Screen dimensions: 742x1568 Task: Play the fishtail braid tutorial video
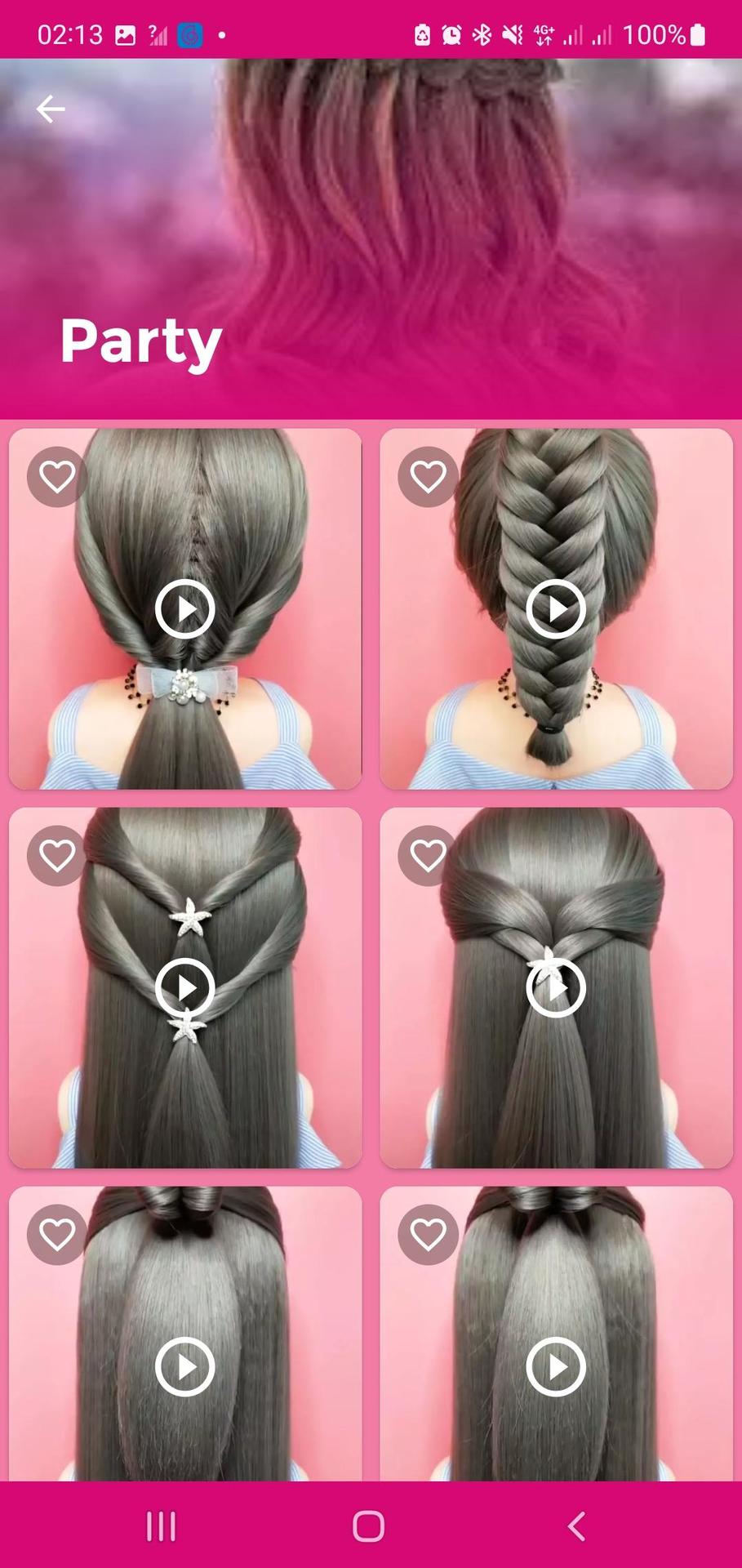point(556,609)
